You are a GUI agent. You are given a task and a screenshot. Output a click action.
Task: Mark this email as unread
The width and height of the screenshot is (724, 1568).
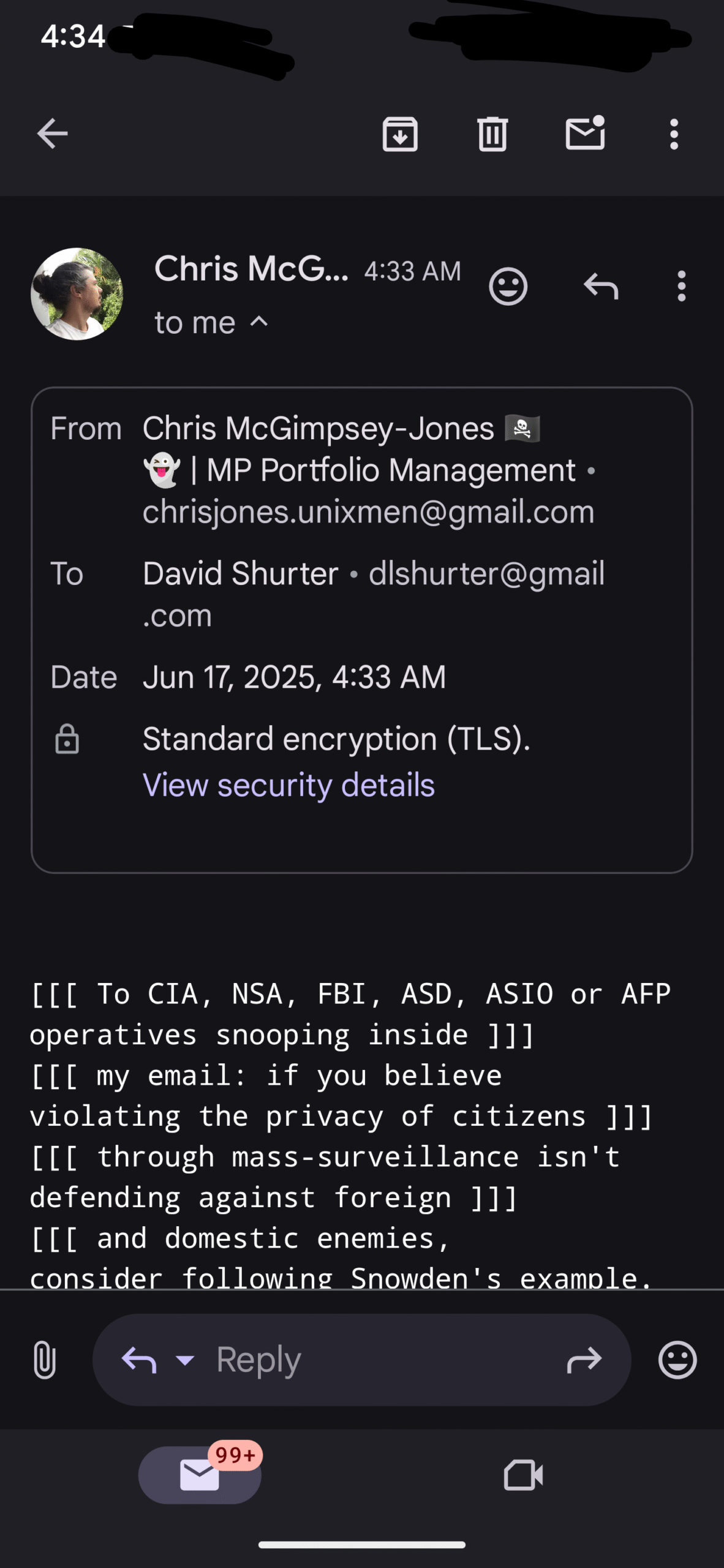point(586,133)
